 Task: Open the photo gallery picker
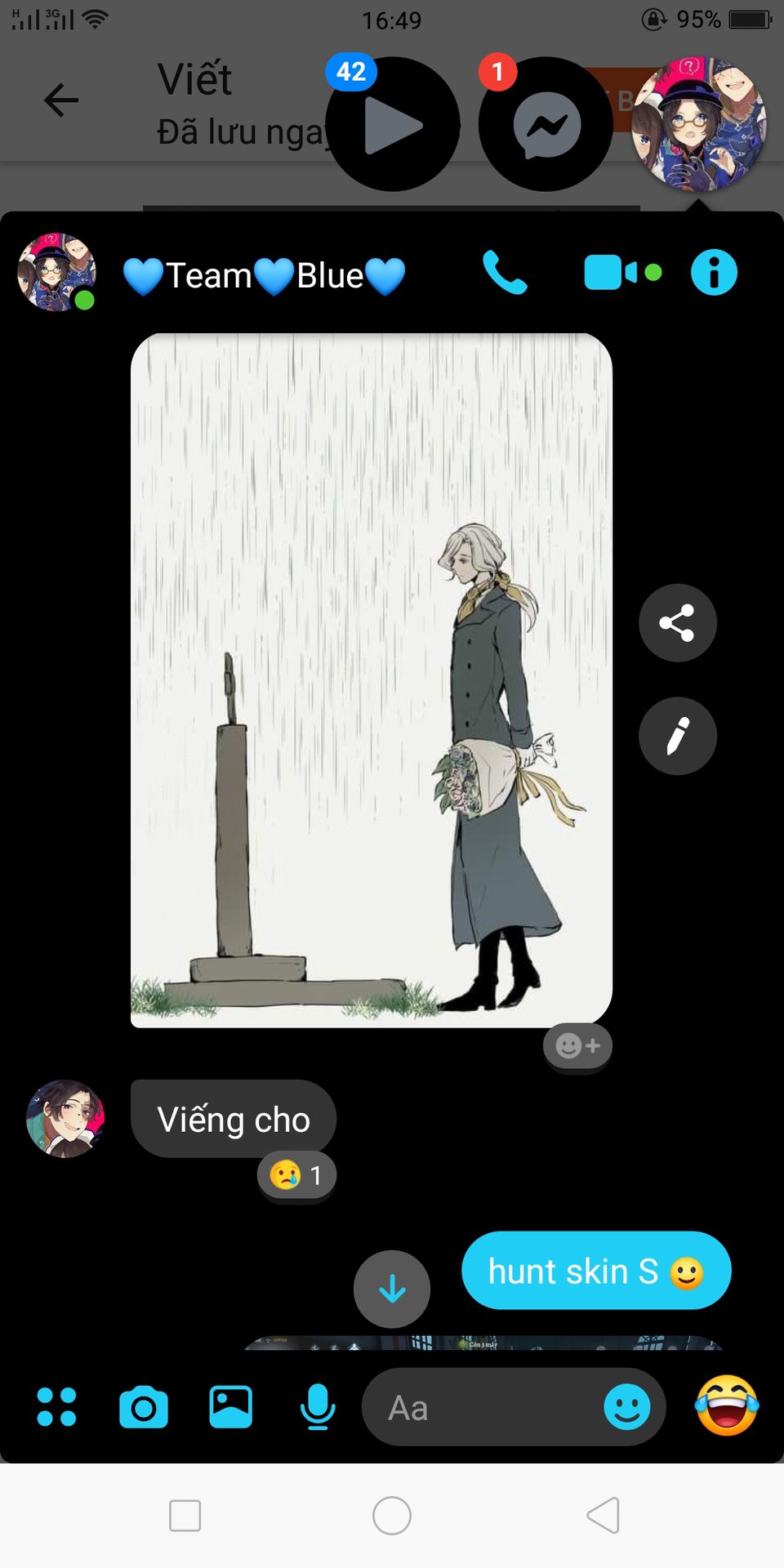[231, 1407]
